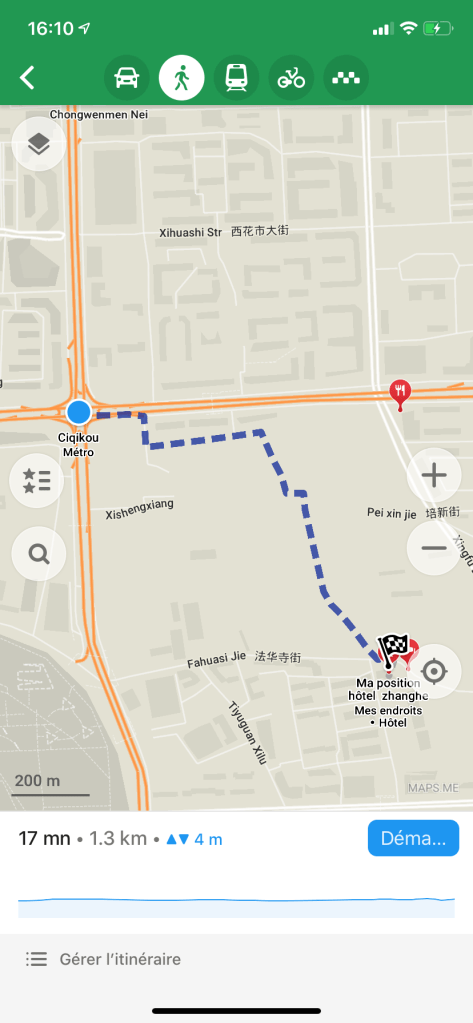Tap the search magnifier button
The width and height of the screenshot is (473, 1023).
(38, 554)
